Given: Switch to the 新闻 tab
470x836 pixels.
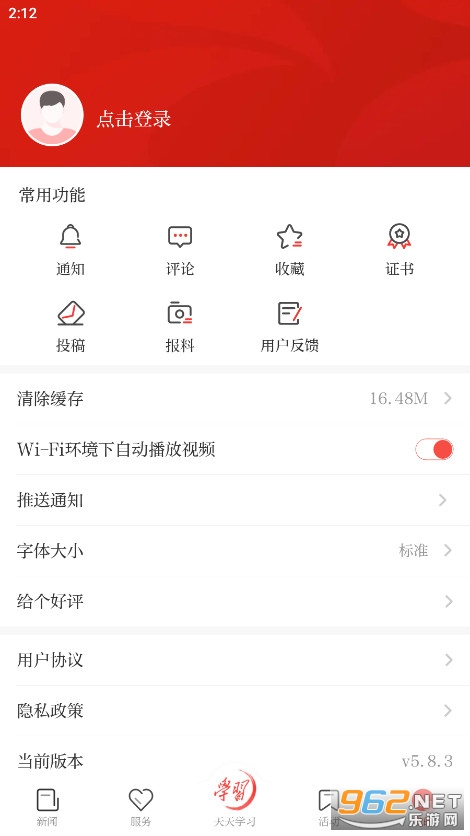Looking at the screenshot, I should pyautogui.click(x=47, y=807).
